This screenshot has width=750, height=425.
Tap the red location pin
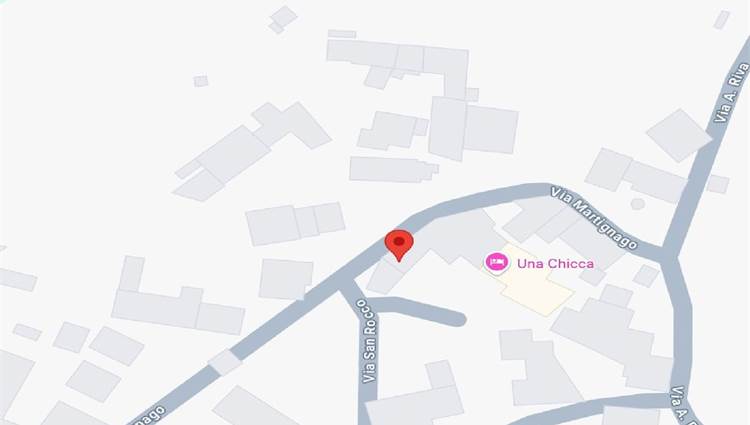(399, 243)
